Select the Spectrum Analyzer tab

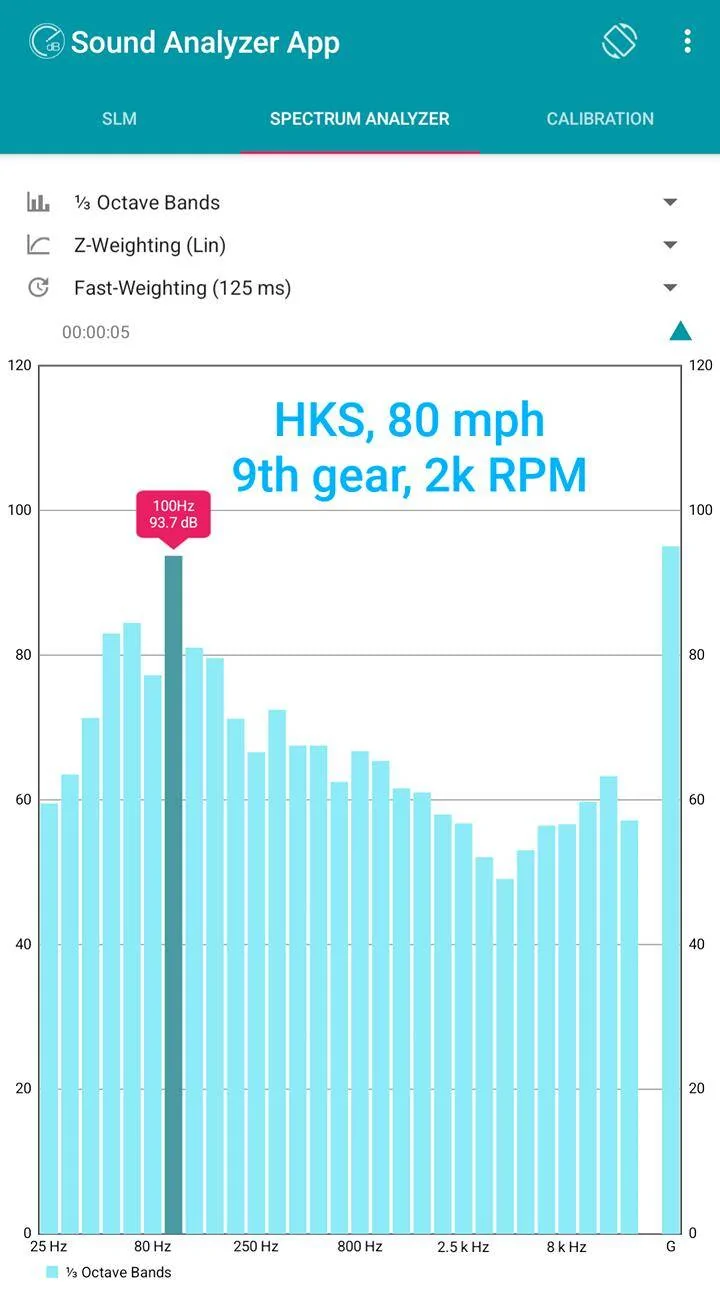tap(359, 118)
